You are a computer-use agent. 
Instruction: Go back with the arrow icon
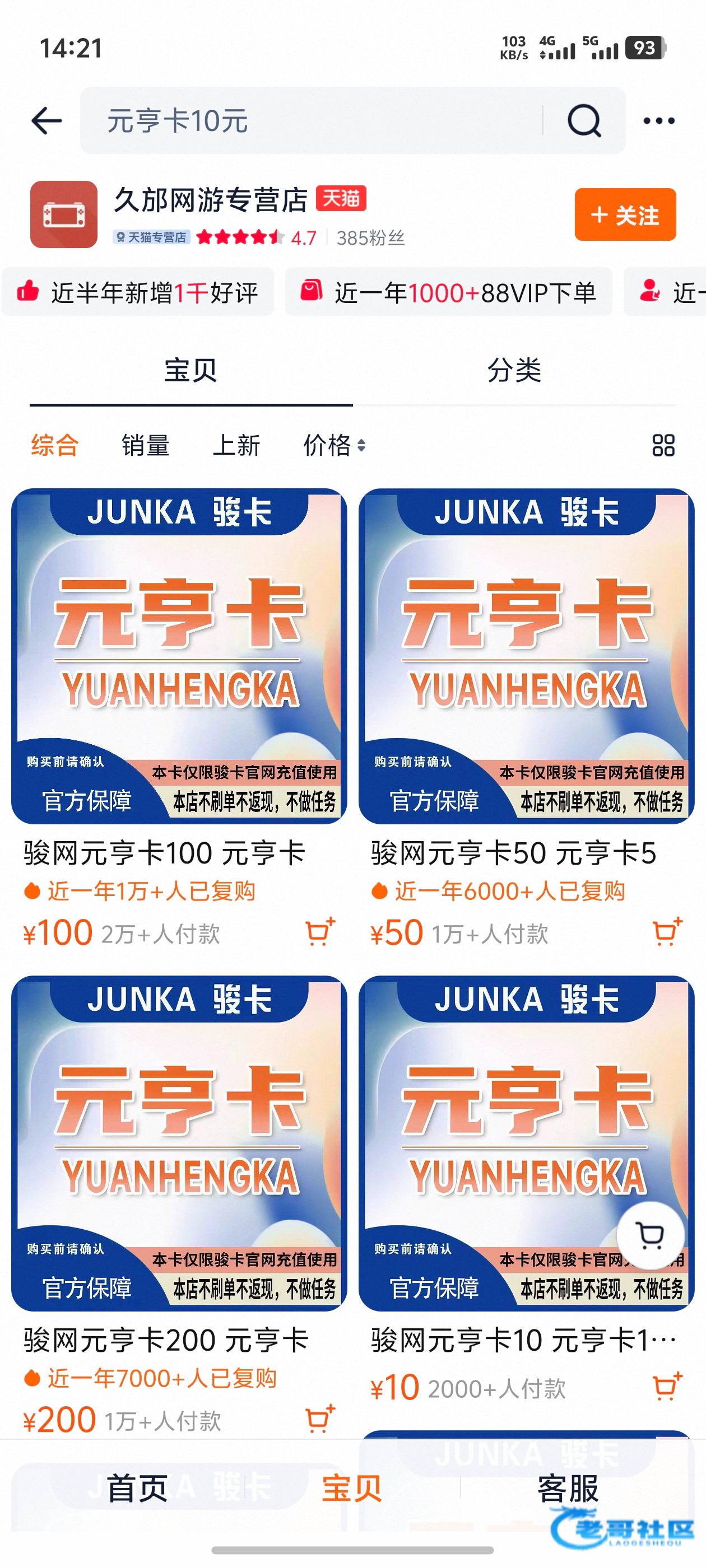(47, 120)
